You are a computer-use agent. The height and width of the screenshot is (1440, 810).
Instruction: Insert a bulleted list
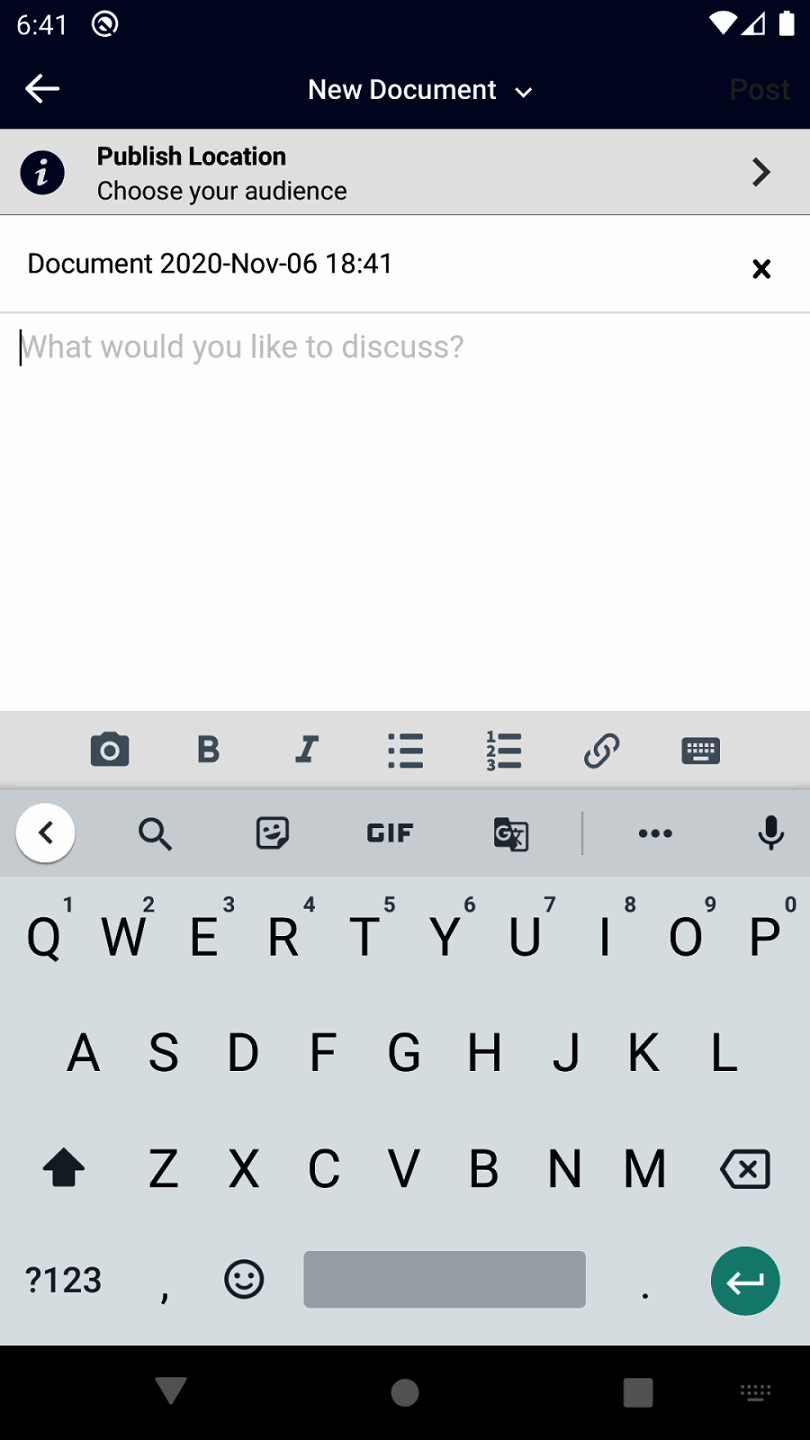[x=405, y=749]
